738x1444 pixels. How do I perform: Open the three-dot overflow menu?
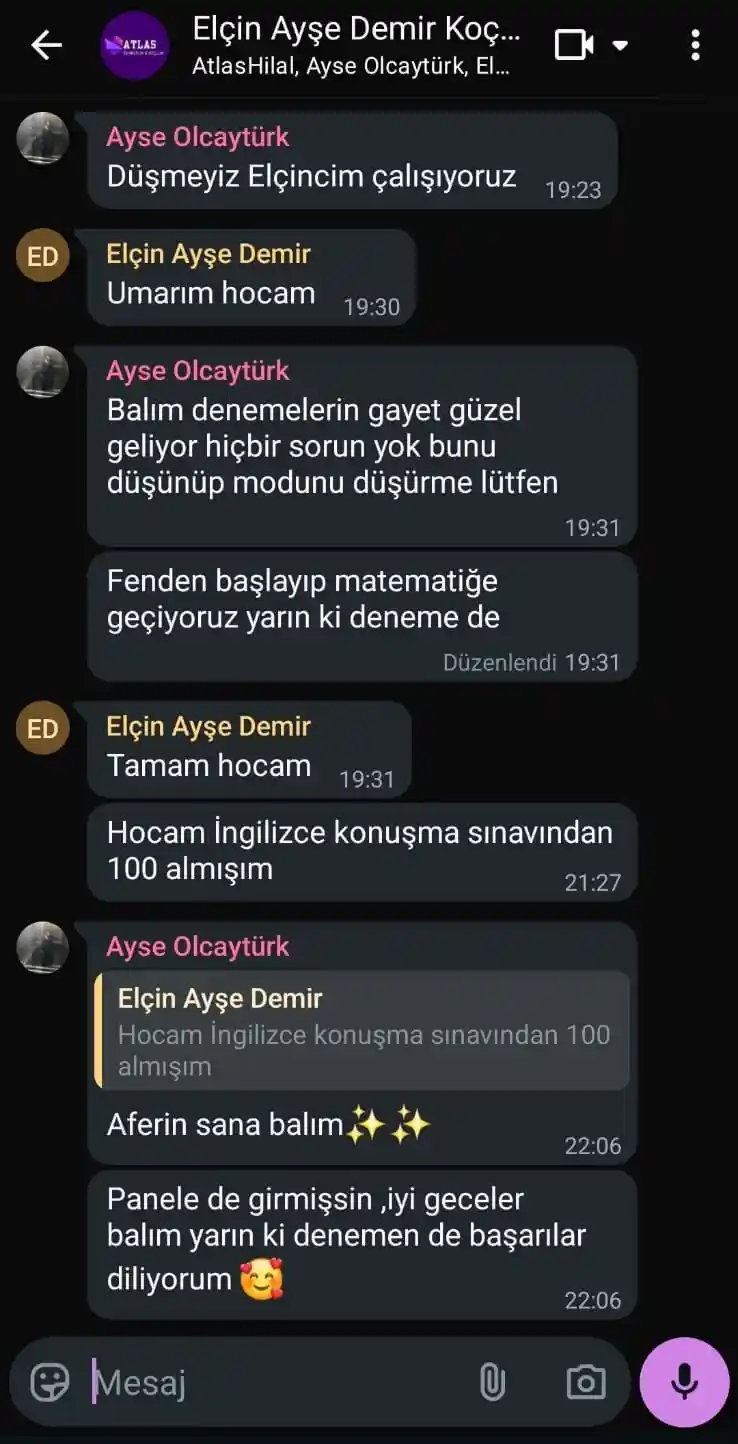point(696,45)
